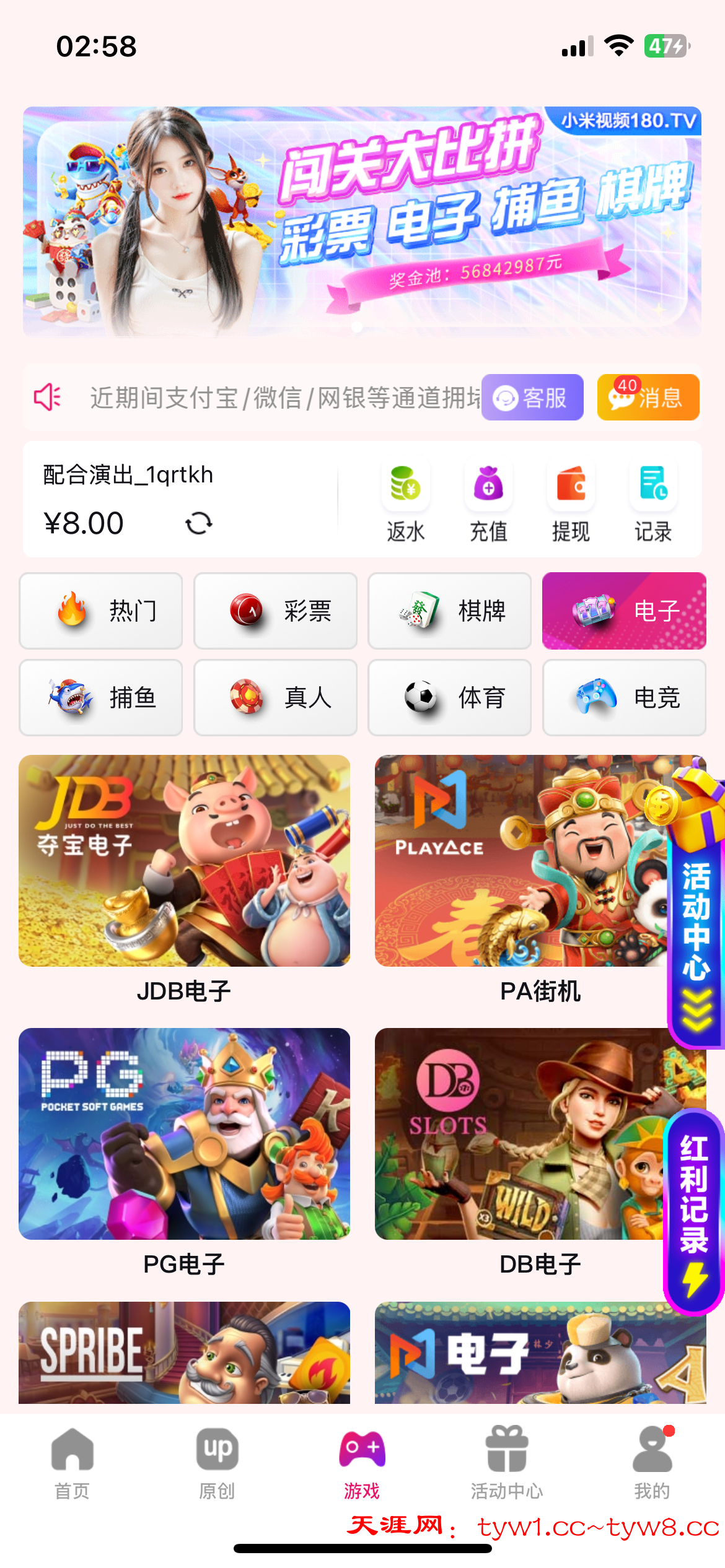Refresh the balance next to ¥8.00
Image resolution: width=725 pixels, height=1568 pixels.
pos(198,523)
